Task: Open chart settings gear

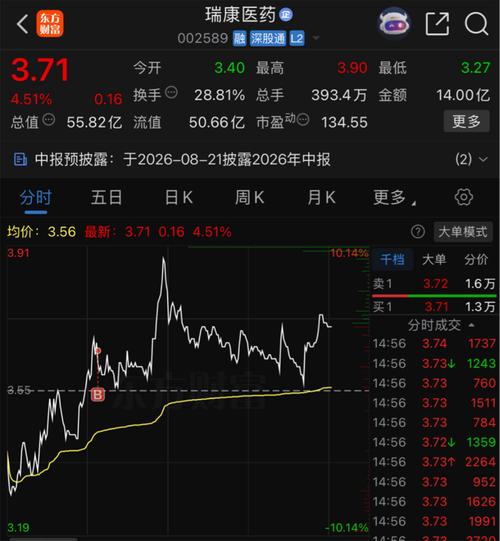Action: (463, 197)
